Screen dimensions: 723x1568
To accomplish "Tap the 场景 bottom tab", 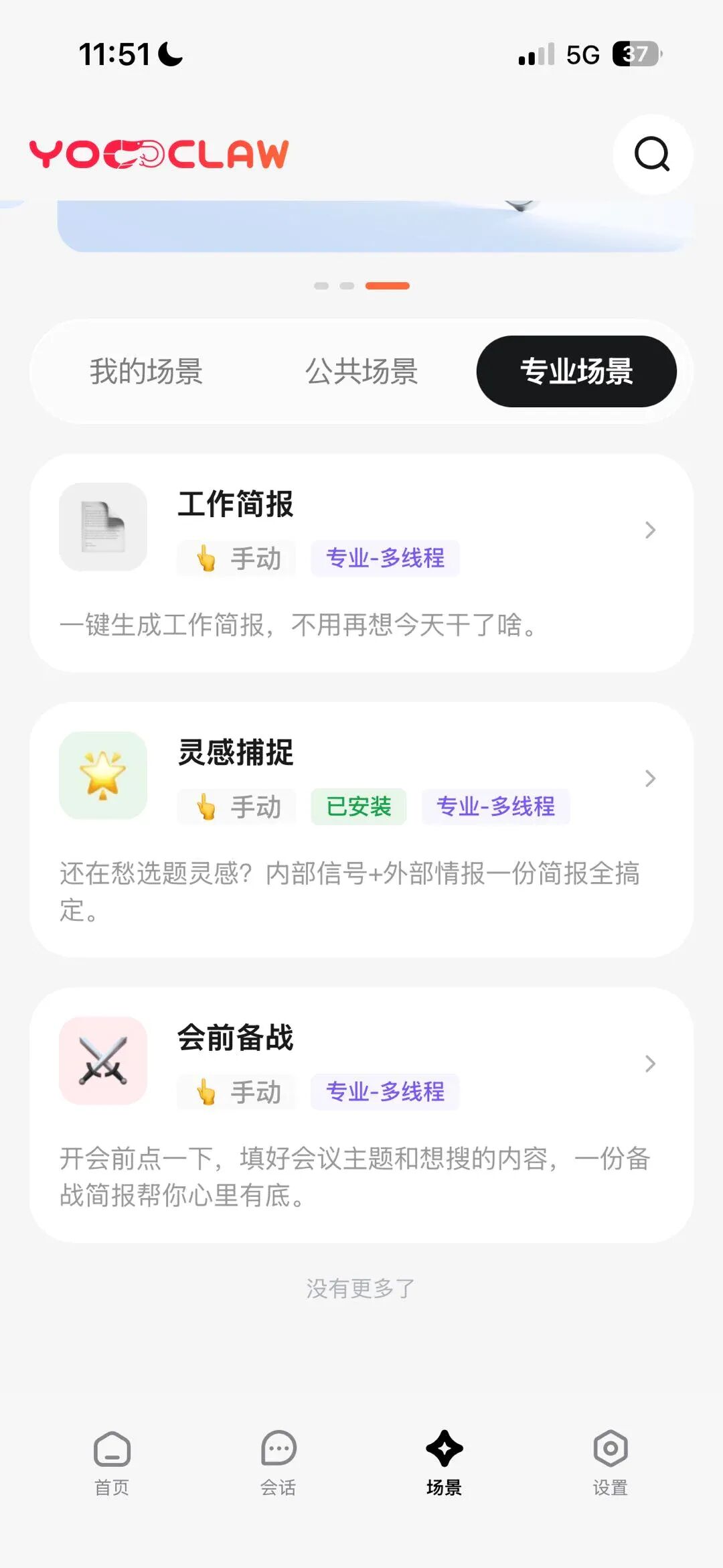I will [444, 1464].
